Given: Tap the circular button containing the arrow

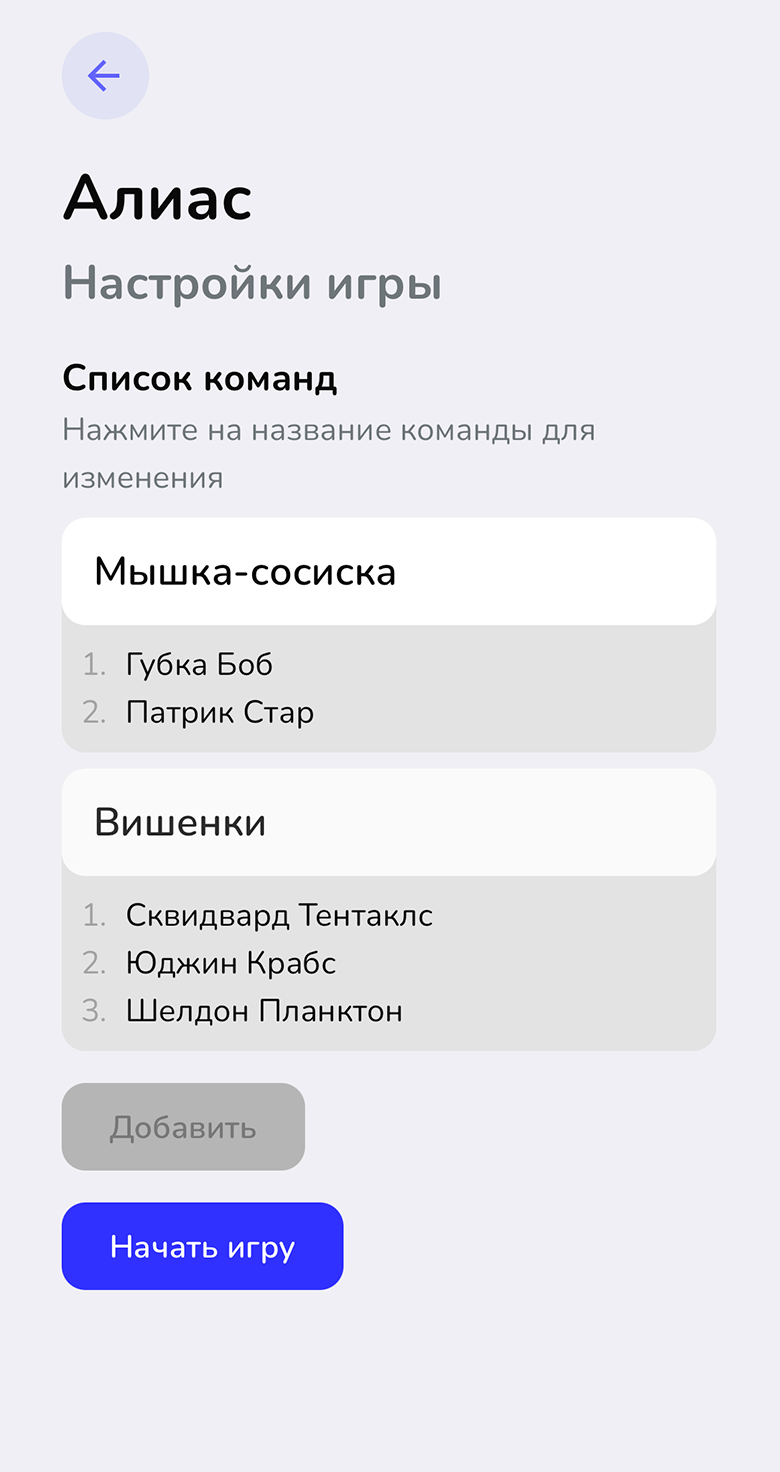Looking at the screenshot, I should (105, 75).
